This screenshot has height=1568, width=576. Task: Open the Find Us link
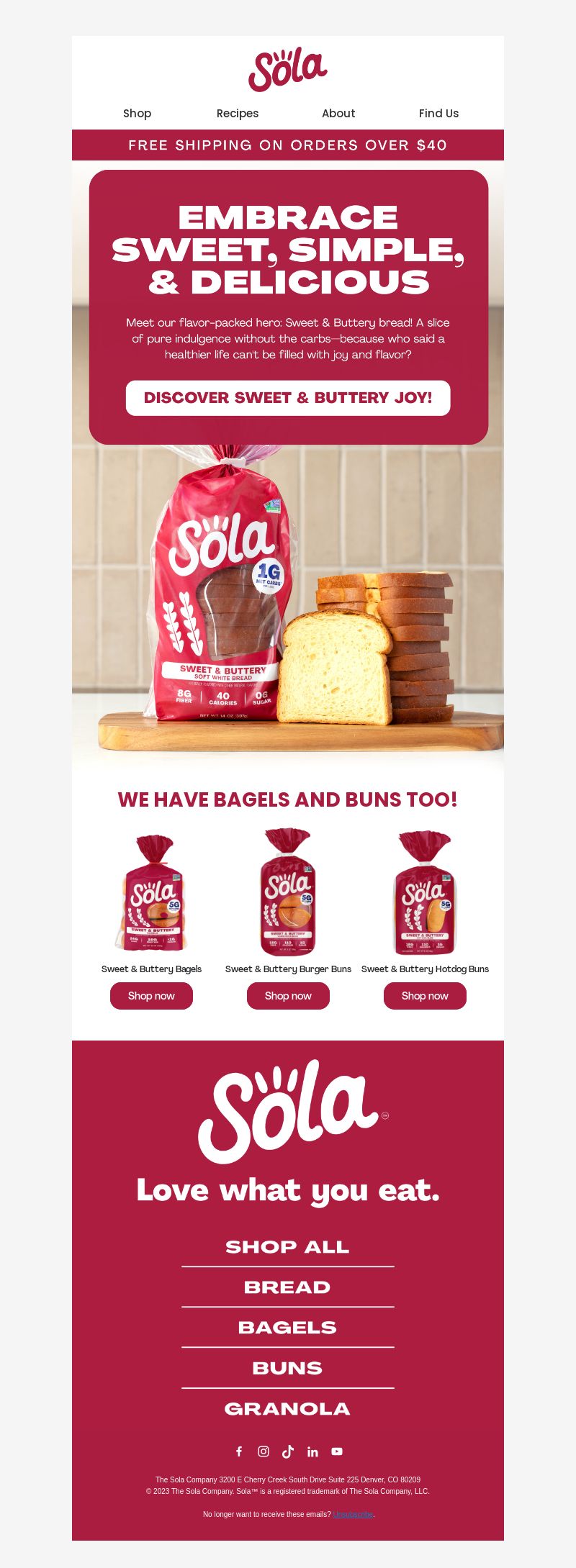(x=438, y=113)
